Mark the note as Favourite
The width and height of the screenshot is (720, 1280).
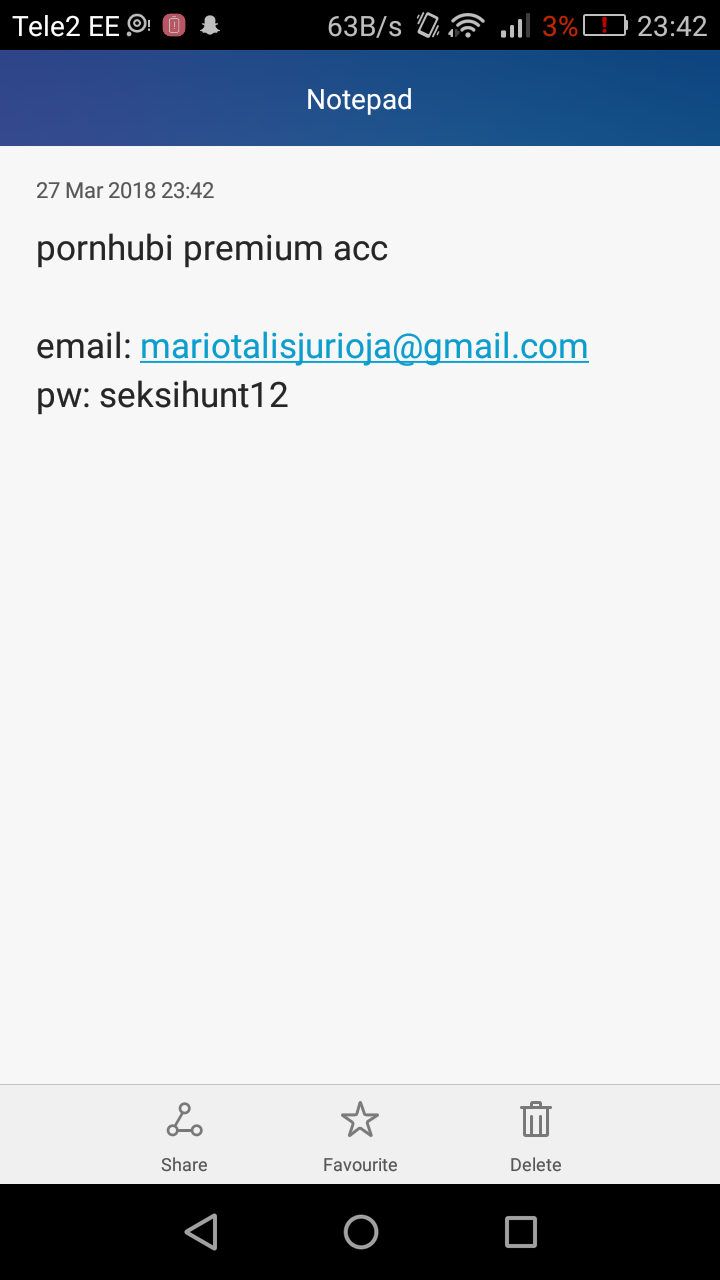(360, 1137)
